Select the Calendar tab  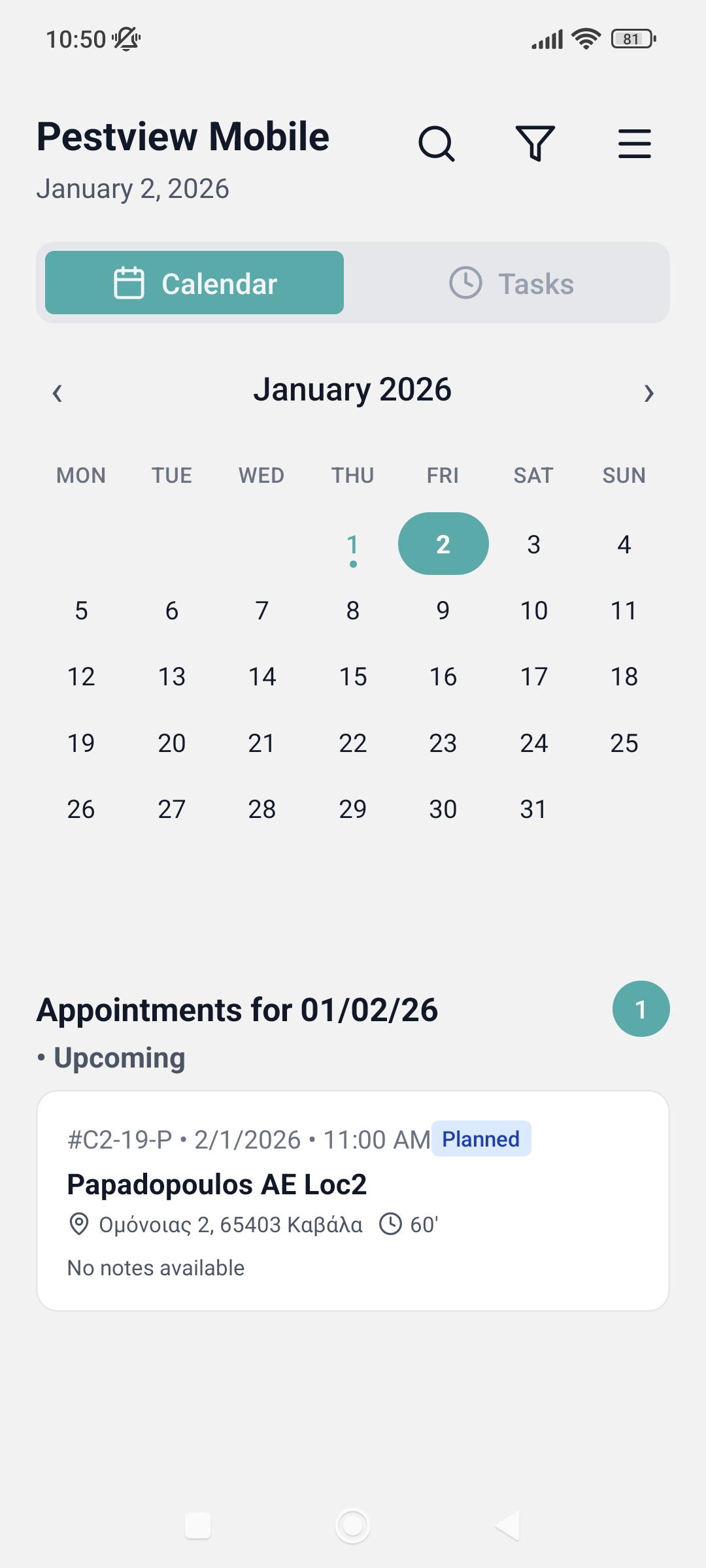click(x=195, y=284)
